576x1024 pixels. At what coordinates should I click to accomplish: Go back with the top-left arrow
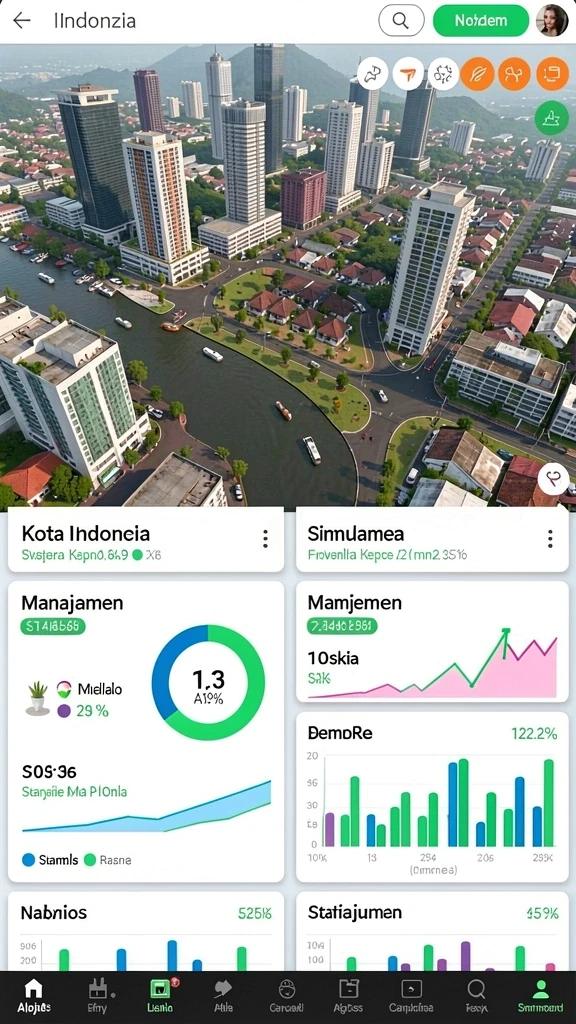tap(22, 20)
